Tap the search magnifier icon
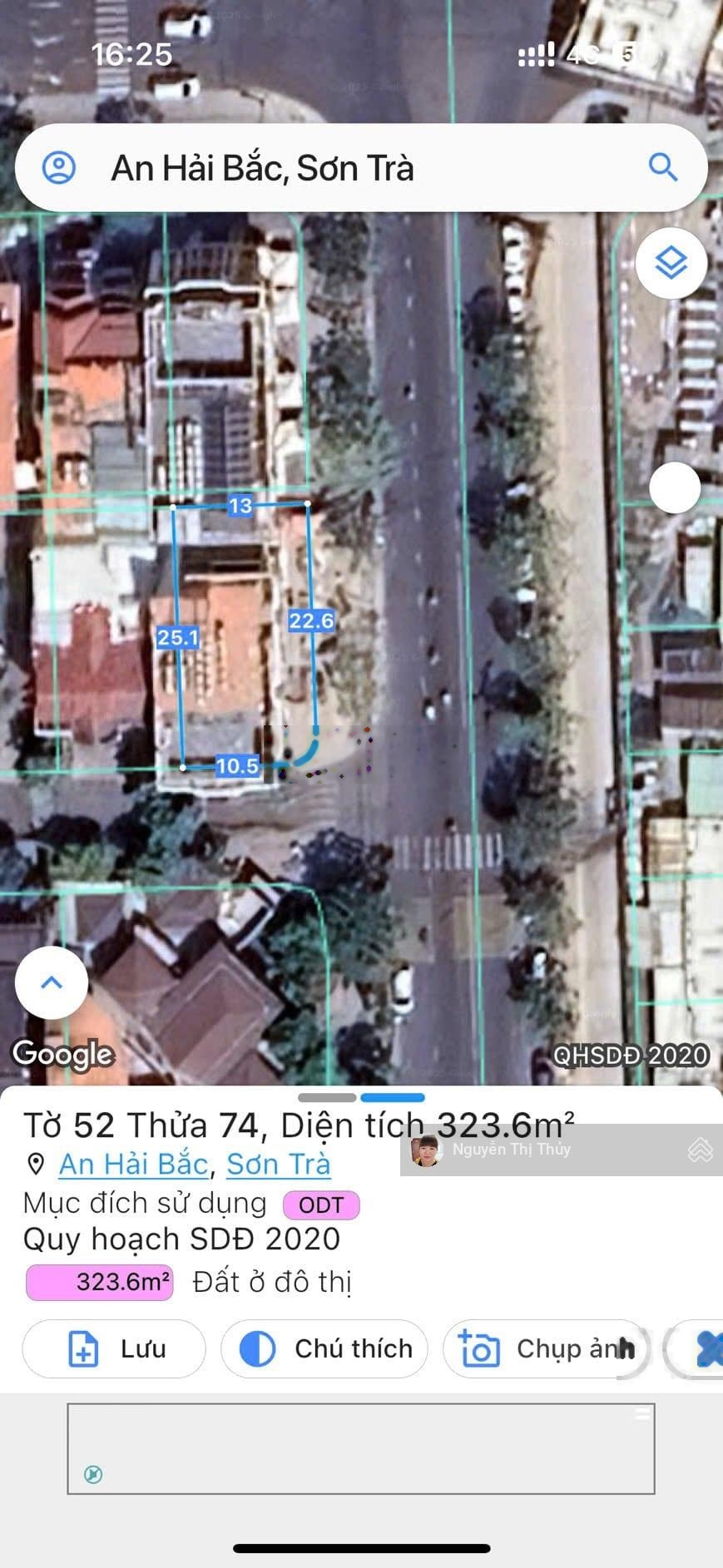 [x=662, y=168]
